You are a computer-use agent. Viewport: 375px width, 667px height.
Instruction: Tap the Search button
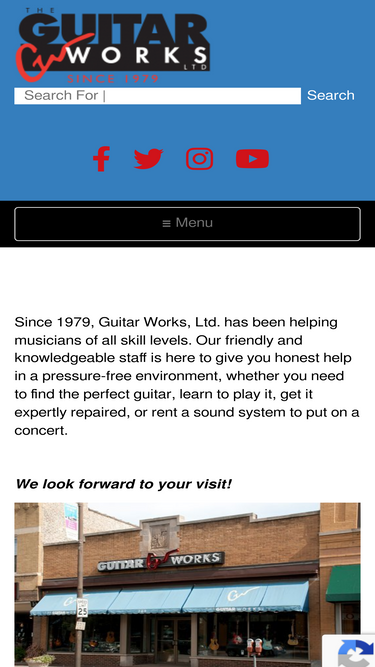click(x=331, y=95)
